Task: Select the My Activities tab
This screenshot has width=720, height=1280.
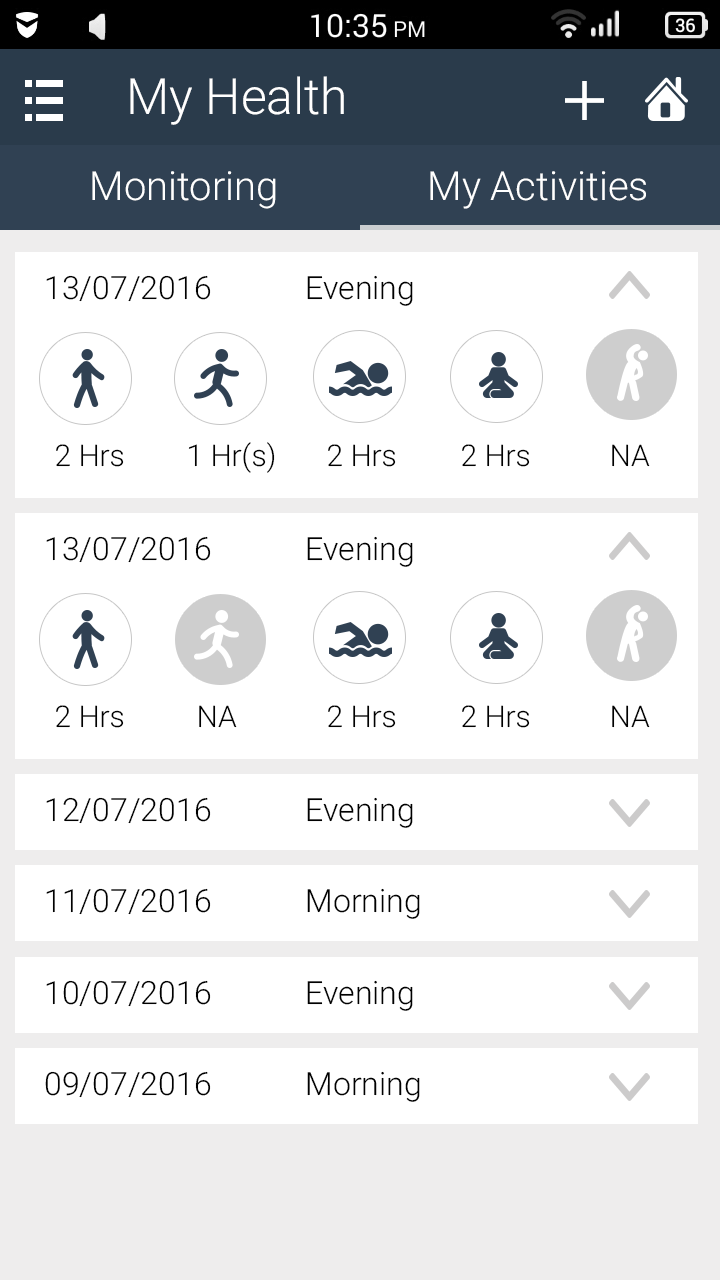Action: click(538, 187)
